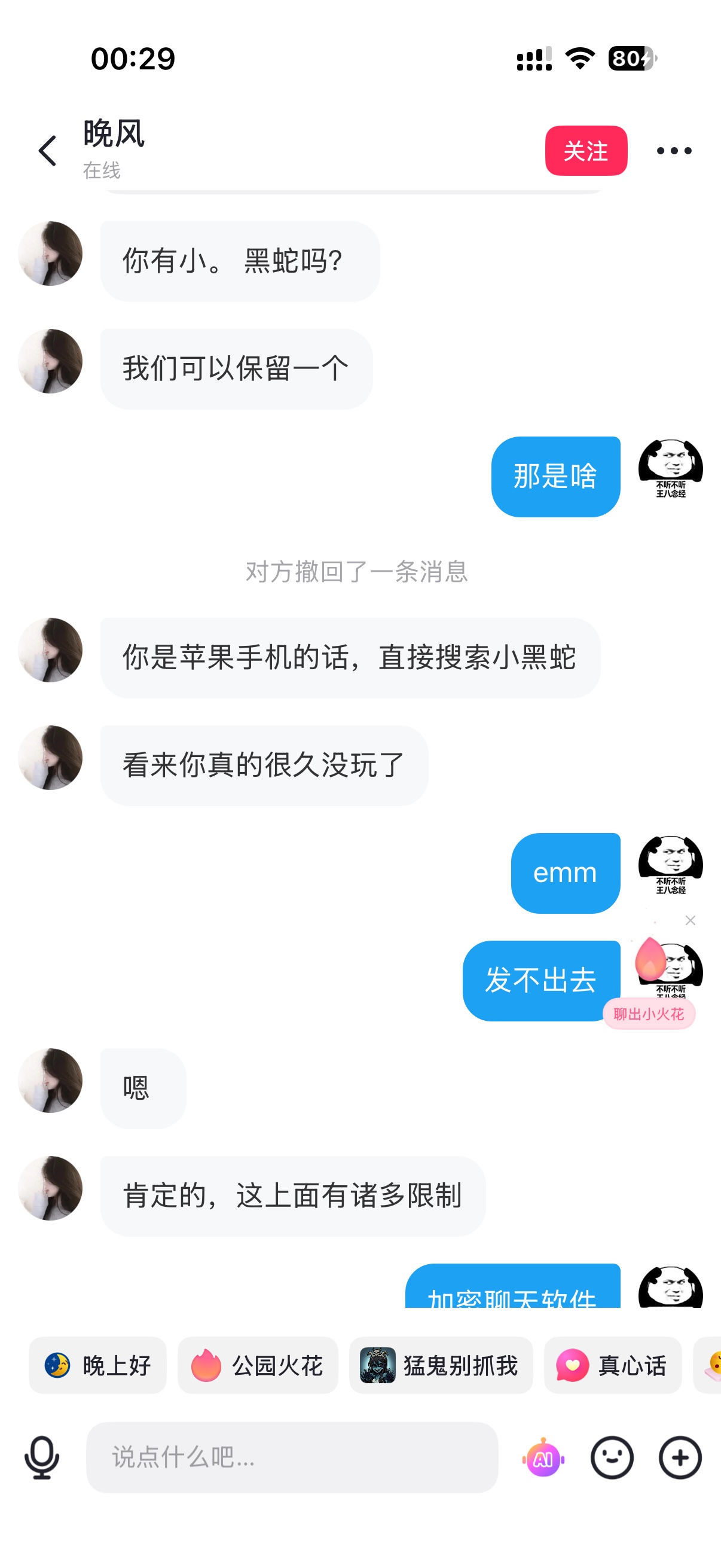Open the AI assistant icon

[543, 1459]
